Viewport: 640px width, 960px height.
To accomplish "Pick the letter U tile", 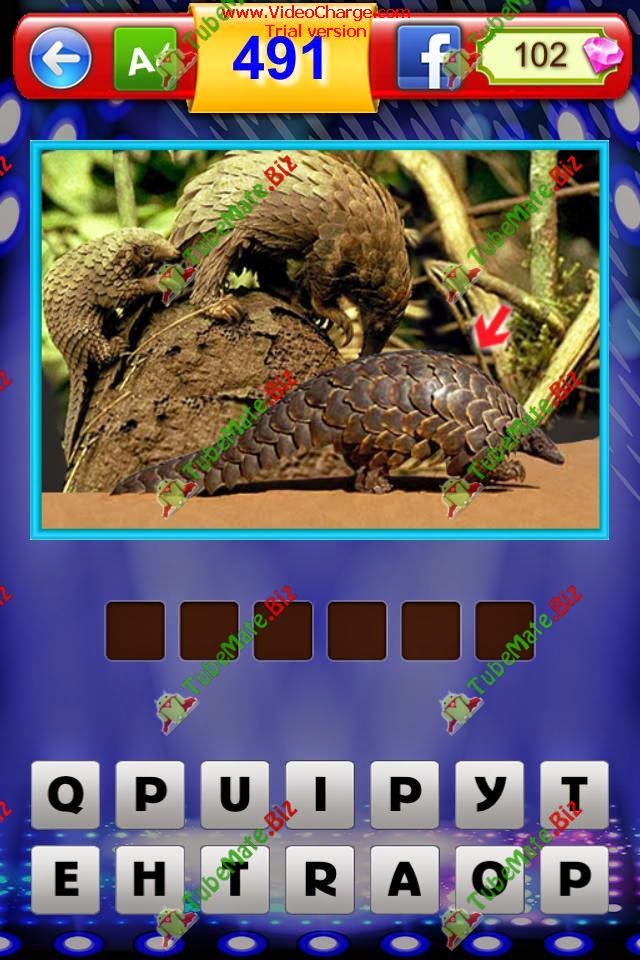I will click(235, 795).
